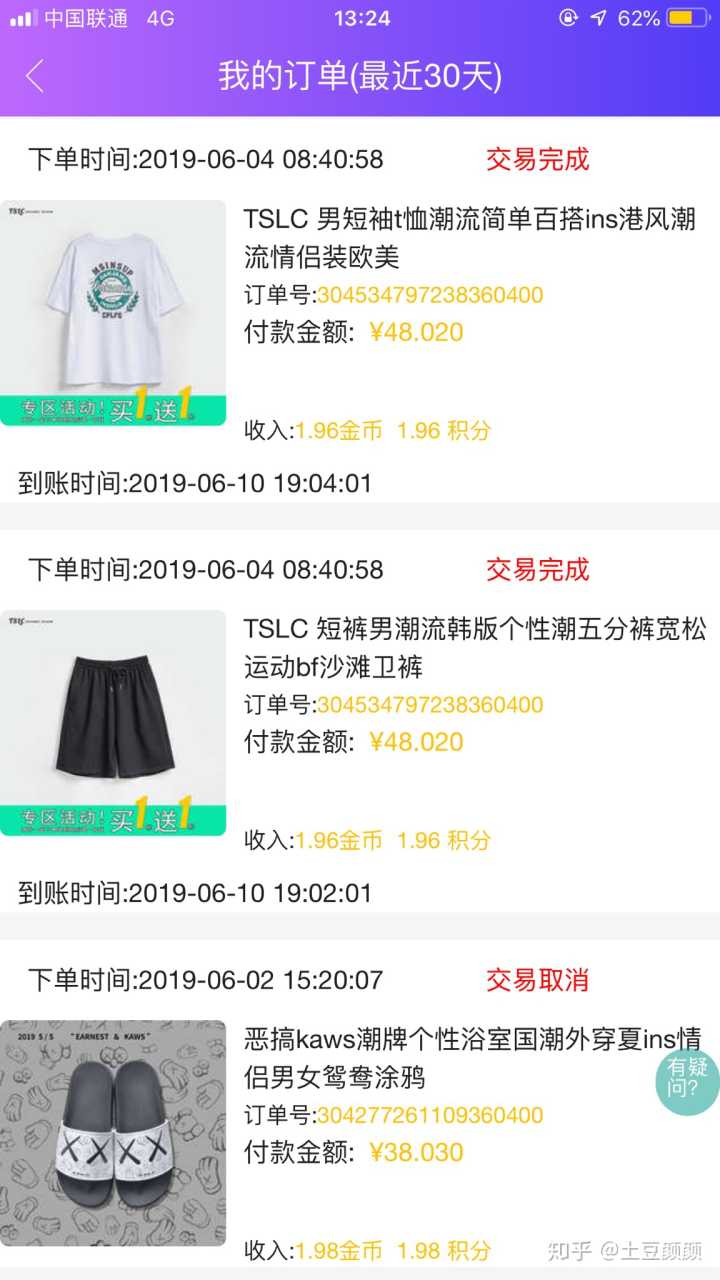720x1280 pixels.
Task: Open the 有疑问? help bubble
Action: click(x=687, y=1077)
